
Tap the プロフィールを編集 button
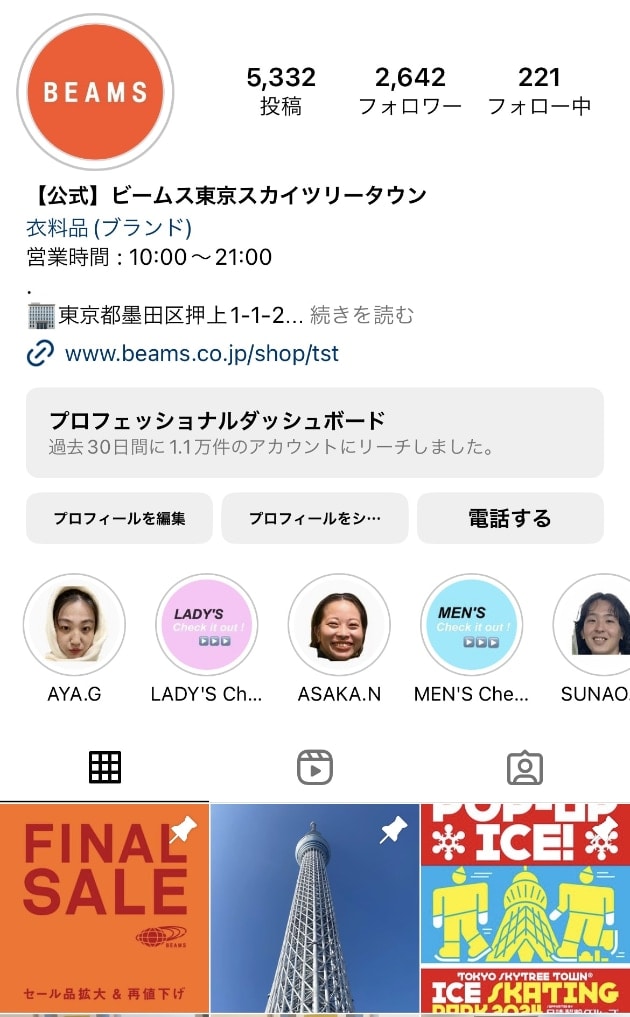point(119,518)
